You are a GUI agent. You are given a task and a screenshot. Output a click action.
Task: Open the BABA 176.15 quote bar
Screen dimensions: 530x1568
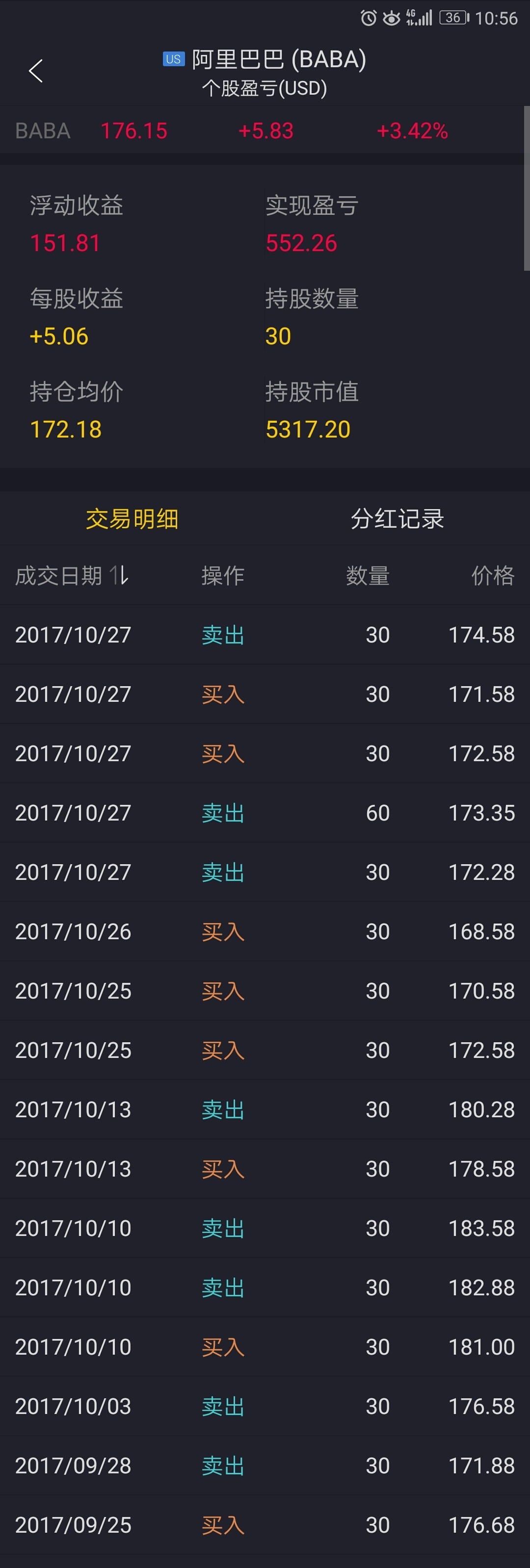(262, 131)
